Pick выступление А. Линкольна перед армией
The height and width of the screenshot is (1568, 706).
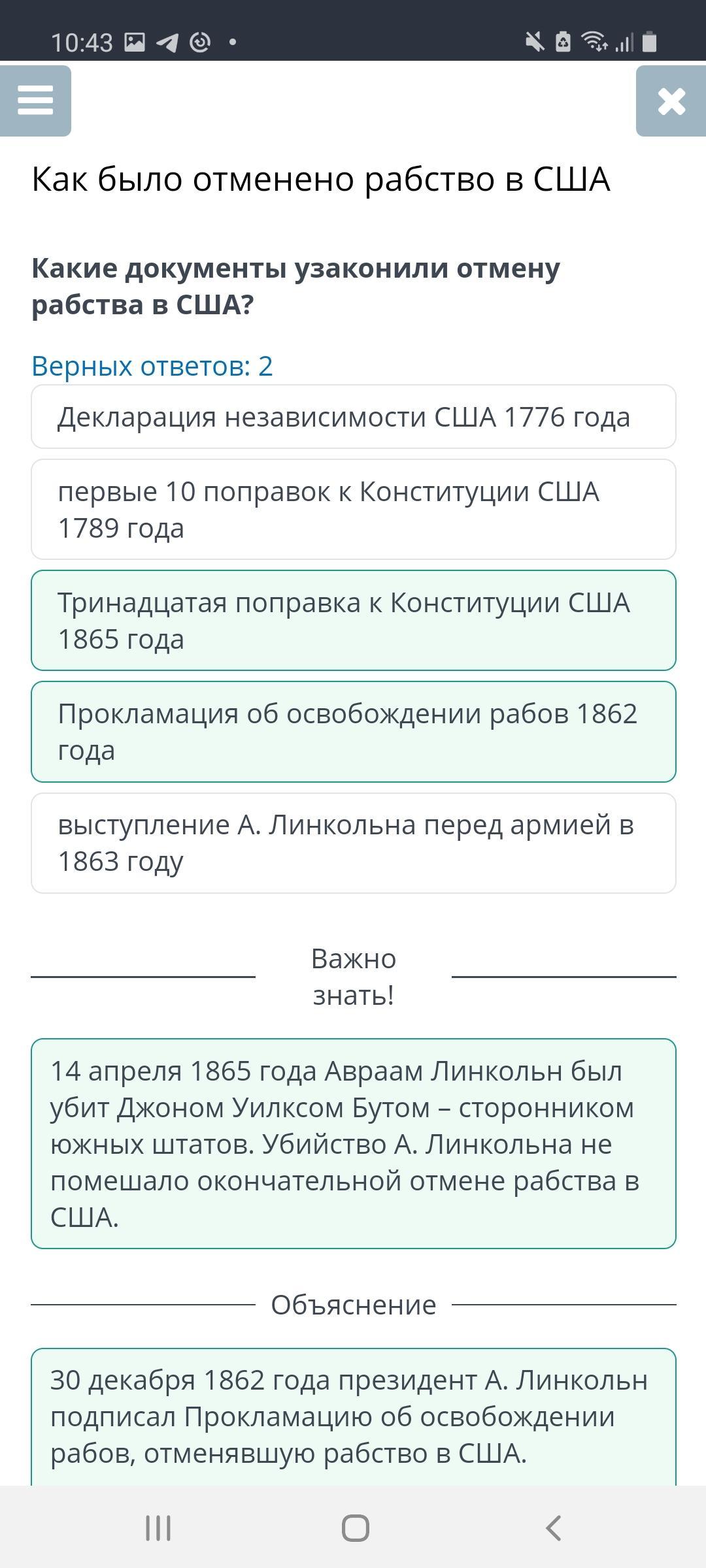tap(353, 843)
